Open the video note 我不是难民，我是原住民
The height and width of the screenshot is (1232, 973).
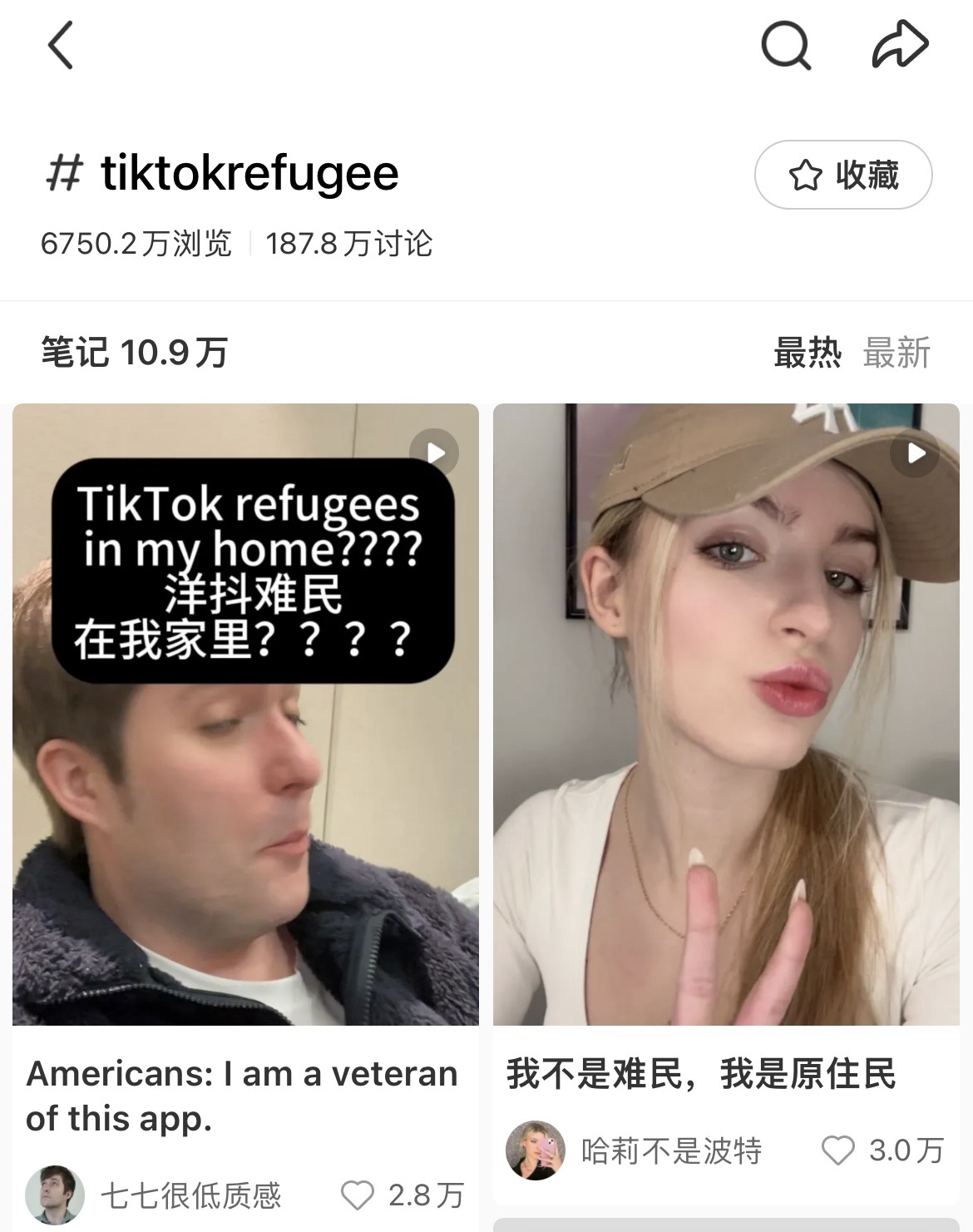click(725, 714)
